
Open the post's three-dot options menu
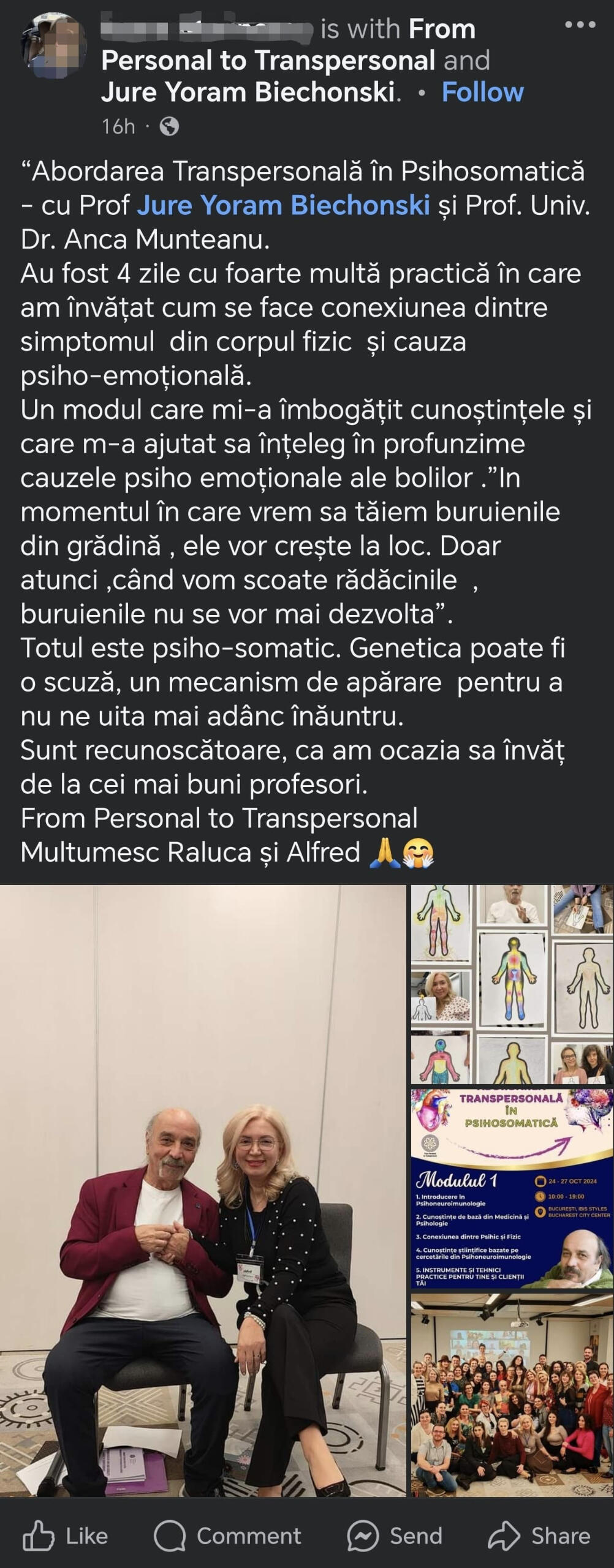(580, 25)
